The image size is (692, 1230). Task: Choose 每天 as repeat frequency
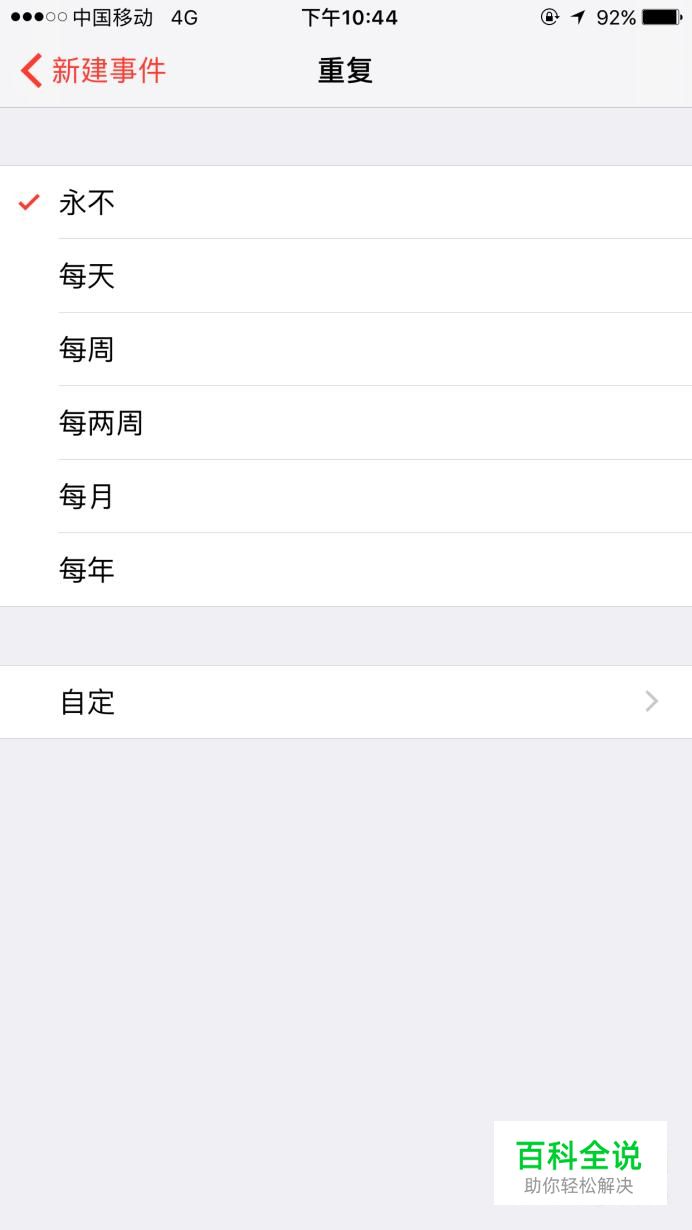[346, 276]
